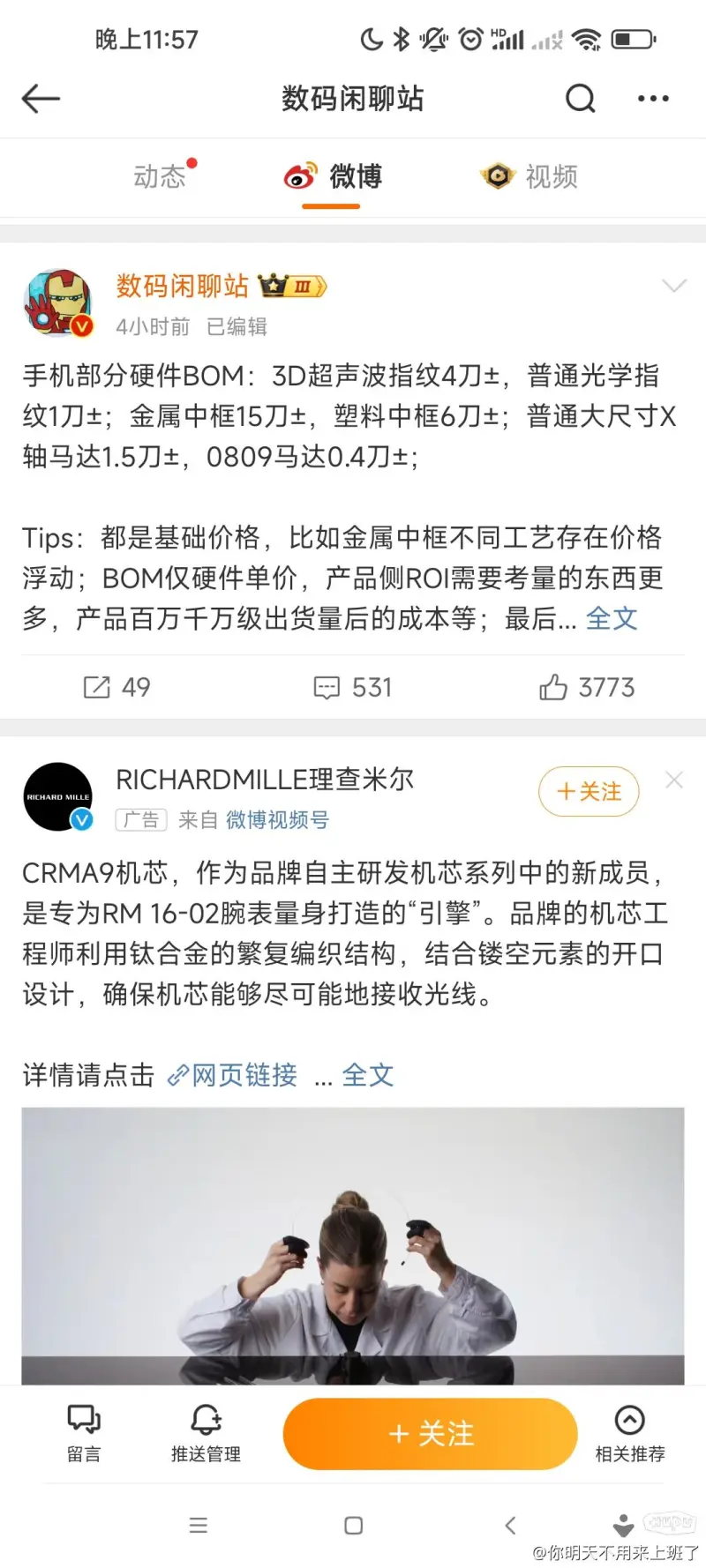Screen dimensions: 706x1568
Task: Switch to the 动态 tab
Action: pyautogui.click(x=160, y=176)
